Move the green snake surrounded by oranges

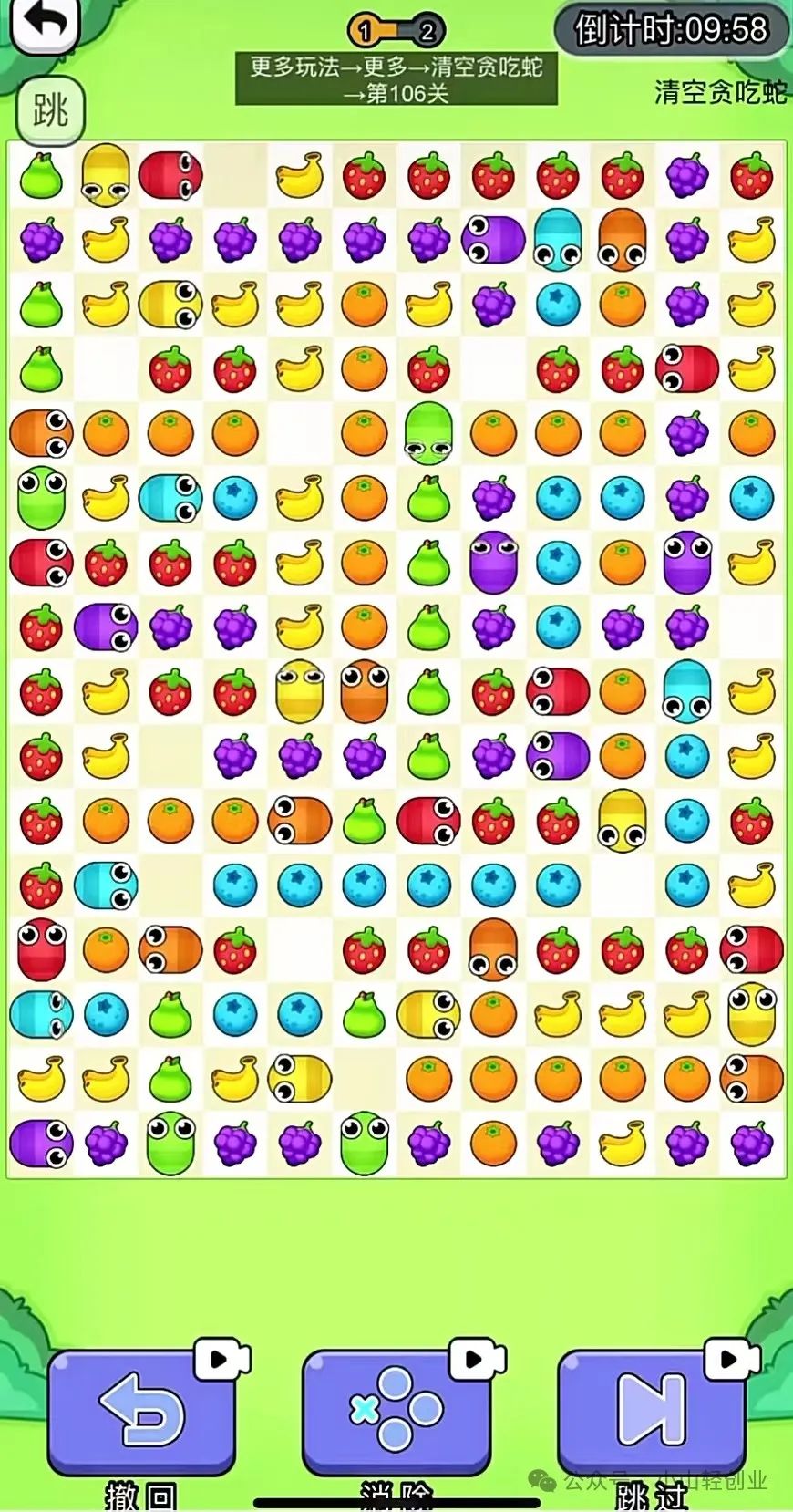428,432
